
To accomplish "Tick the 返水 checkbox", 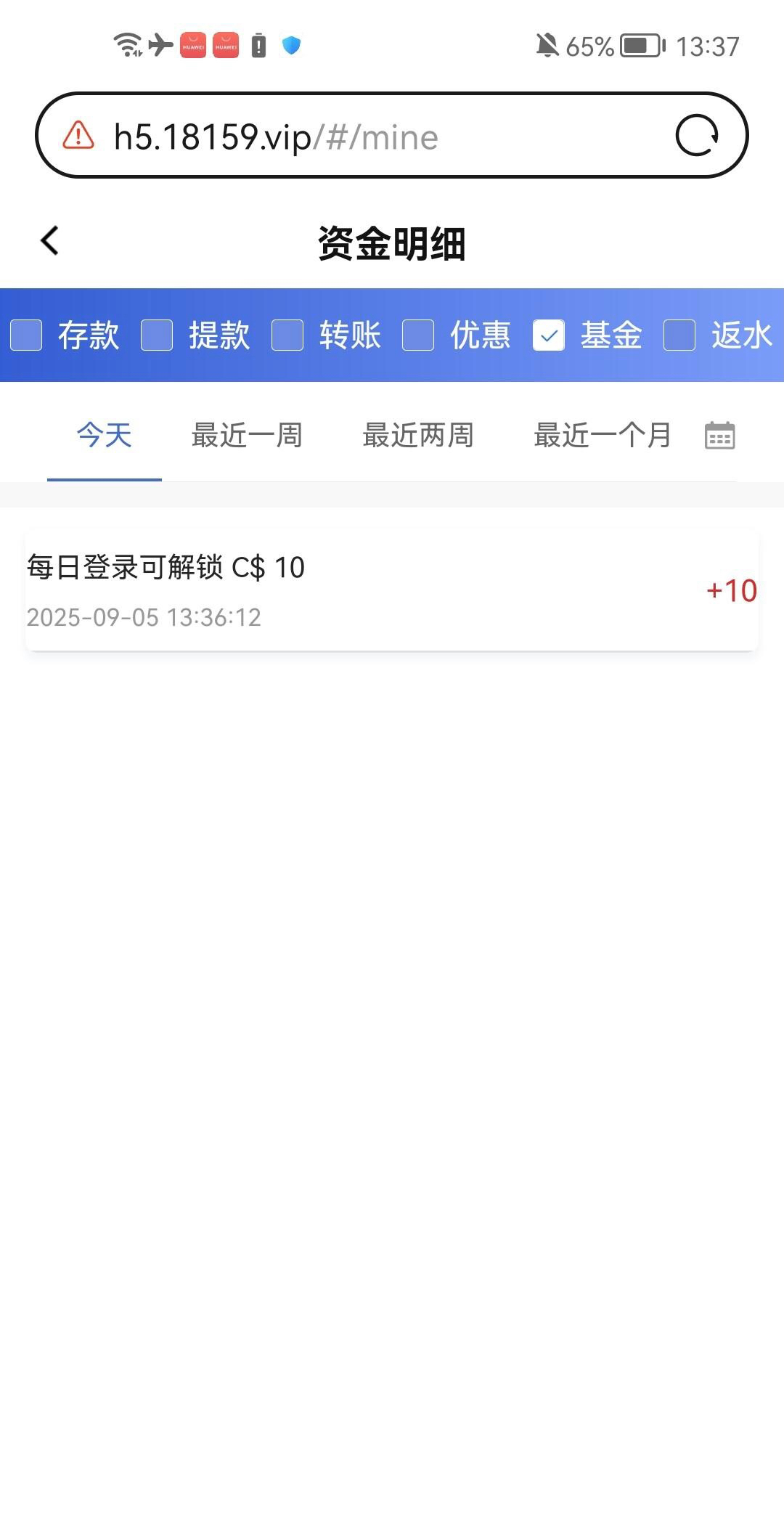I will (679, 335).
